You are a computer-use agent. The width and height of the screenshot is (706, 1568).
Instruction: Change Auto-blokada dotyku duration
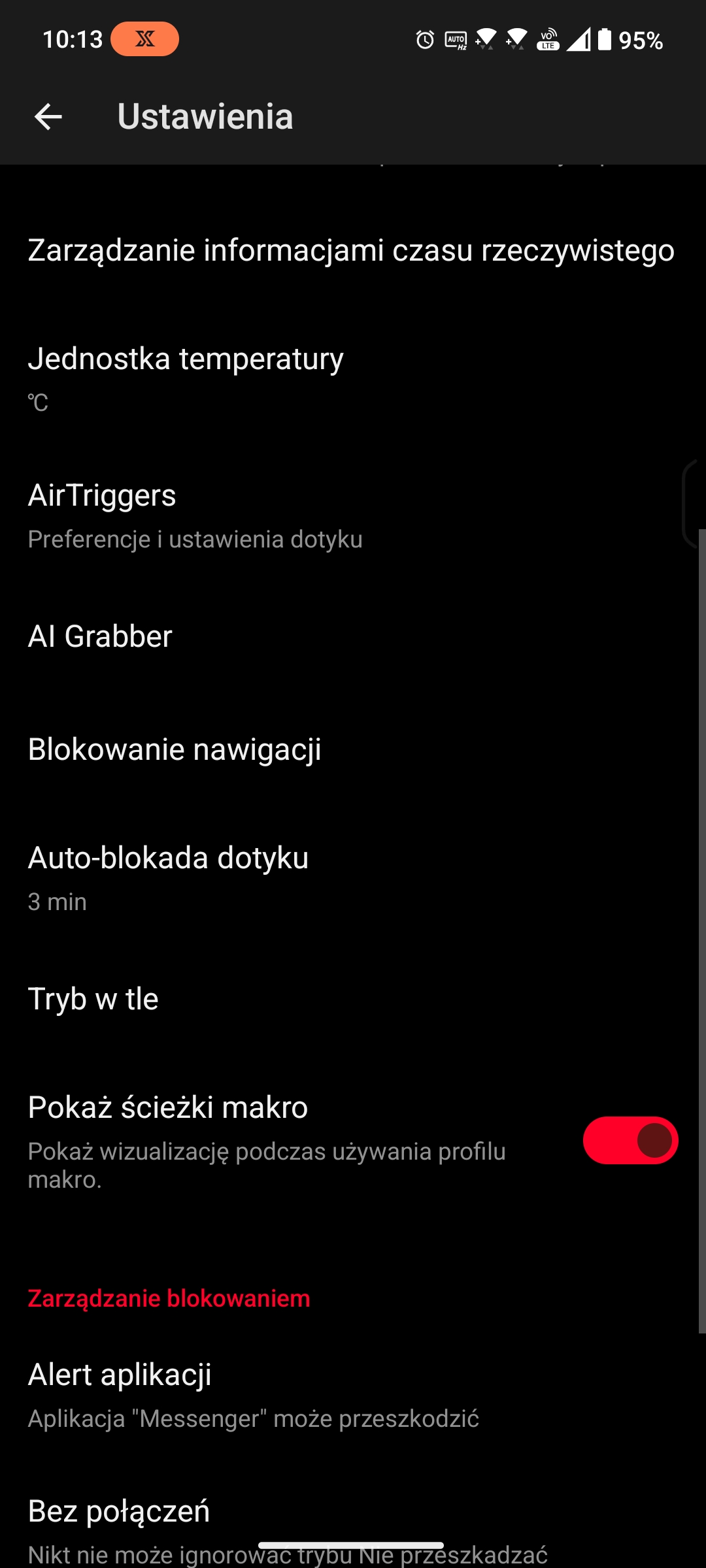tap(353, 878)
